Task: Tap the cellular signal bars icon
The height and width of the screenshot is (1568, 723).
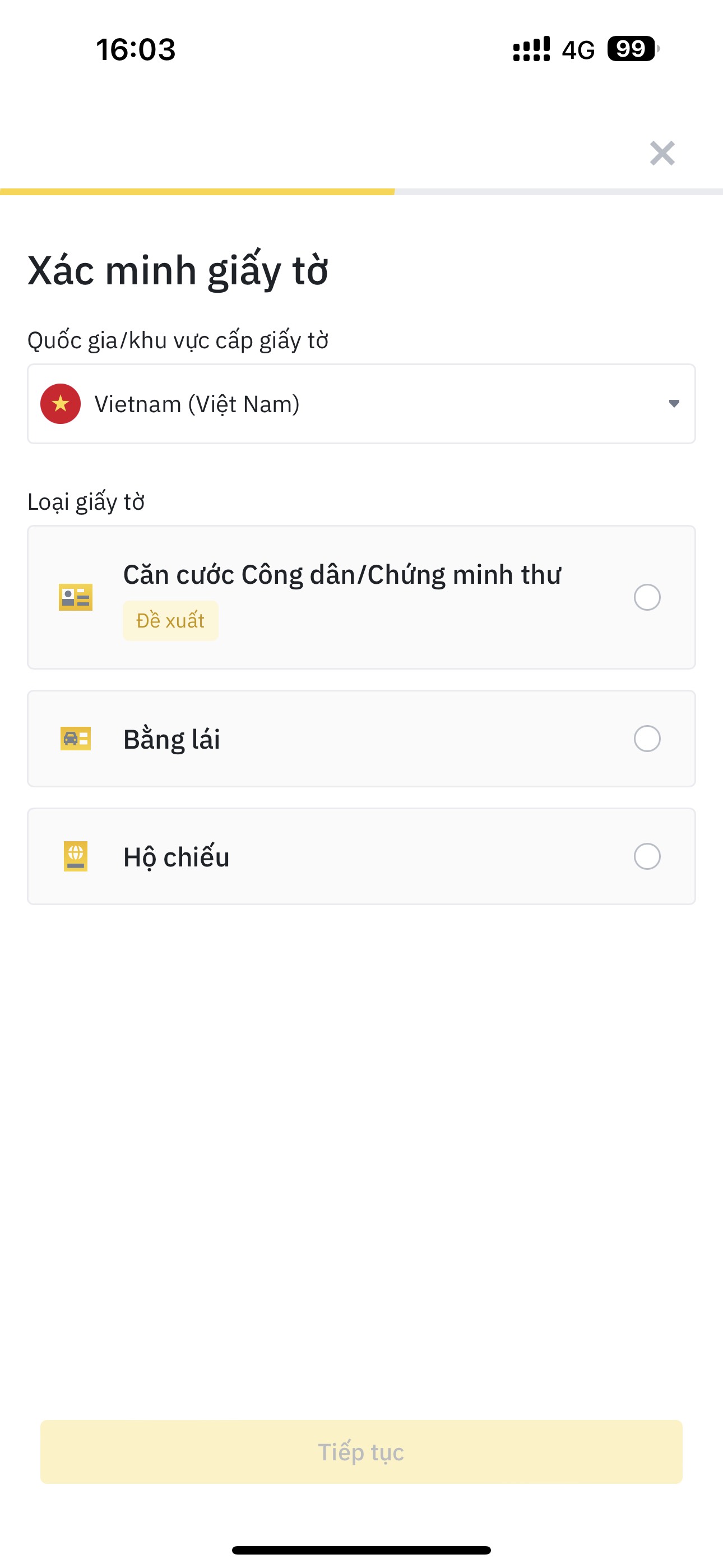Action: [531, 49]
